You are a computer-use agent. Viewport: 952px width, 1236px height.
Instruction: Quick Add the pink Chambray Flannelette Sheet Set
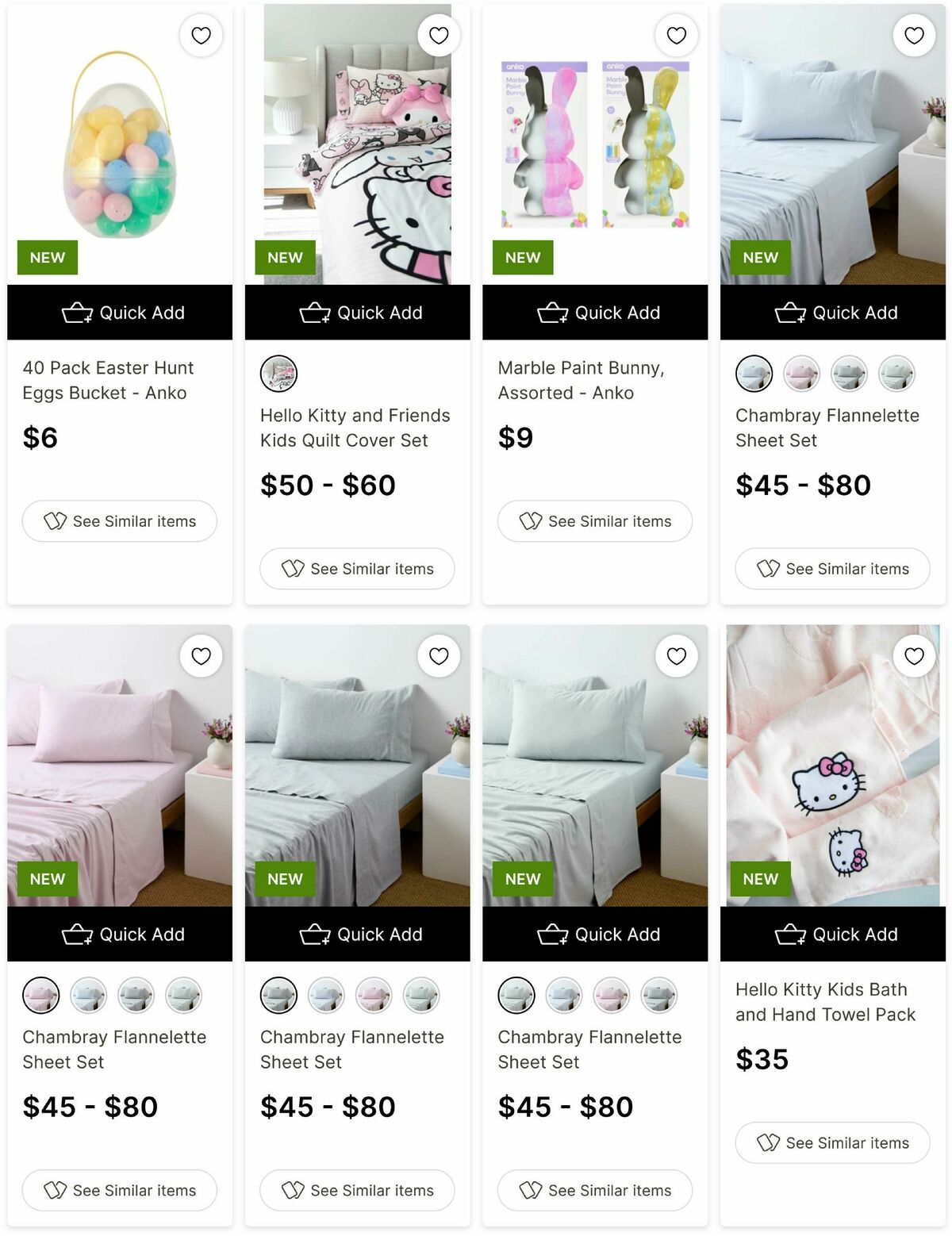pyautogui.click(x=120, y=935)
